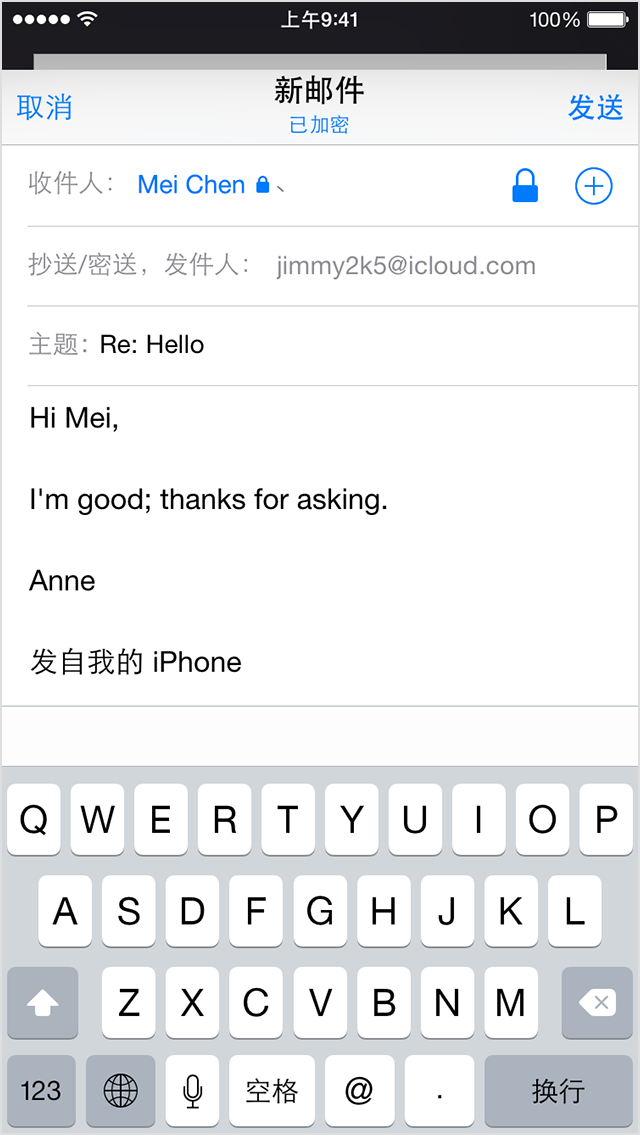Edit the subject line Re: Hello
640x1136 pixels.
coord(152,345)
